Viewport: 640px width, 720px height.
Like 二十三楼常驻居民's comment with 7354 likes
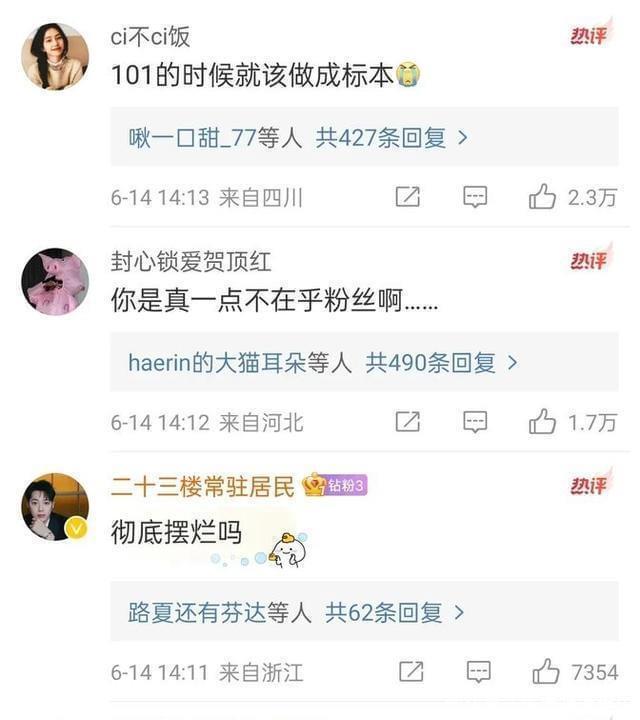coord(546,672)
